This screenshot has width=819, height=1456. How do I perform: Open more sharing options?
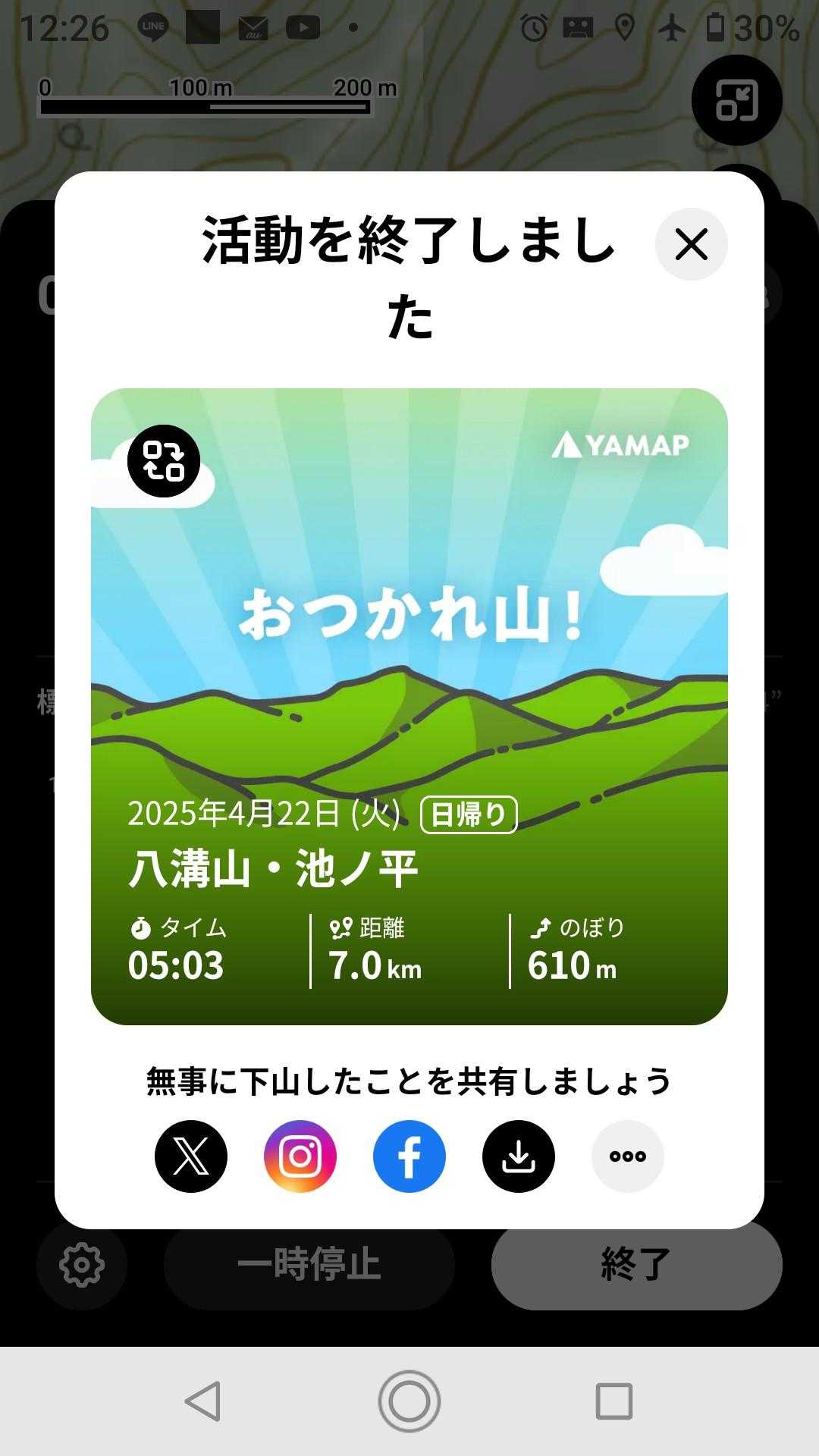point(628,1156)
